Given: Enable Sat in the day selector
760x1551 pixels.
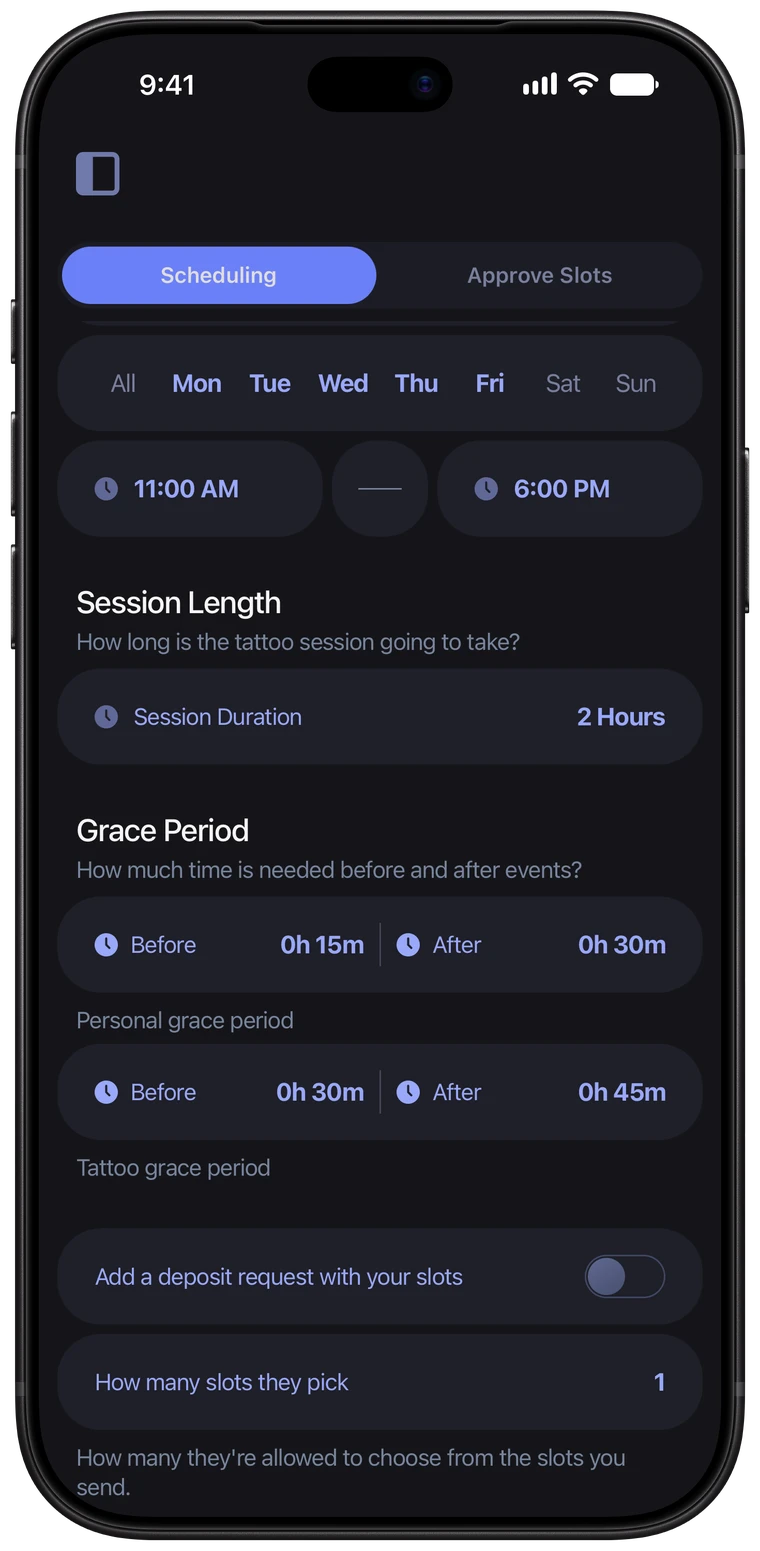Looking at the screenshot, I should pyautogui.click(x=563, y=383).
